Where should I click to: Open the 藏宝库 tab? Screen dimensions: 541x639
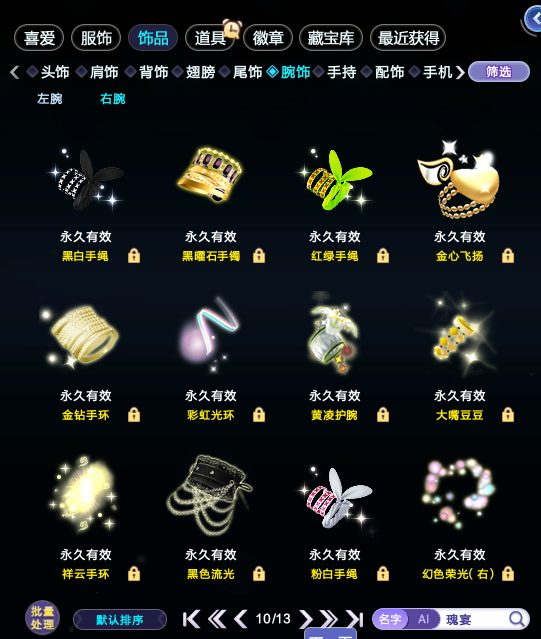[330, 38]
